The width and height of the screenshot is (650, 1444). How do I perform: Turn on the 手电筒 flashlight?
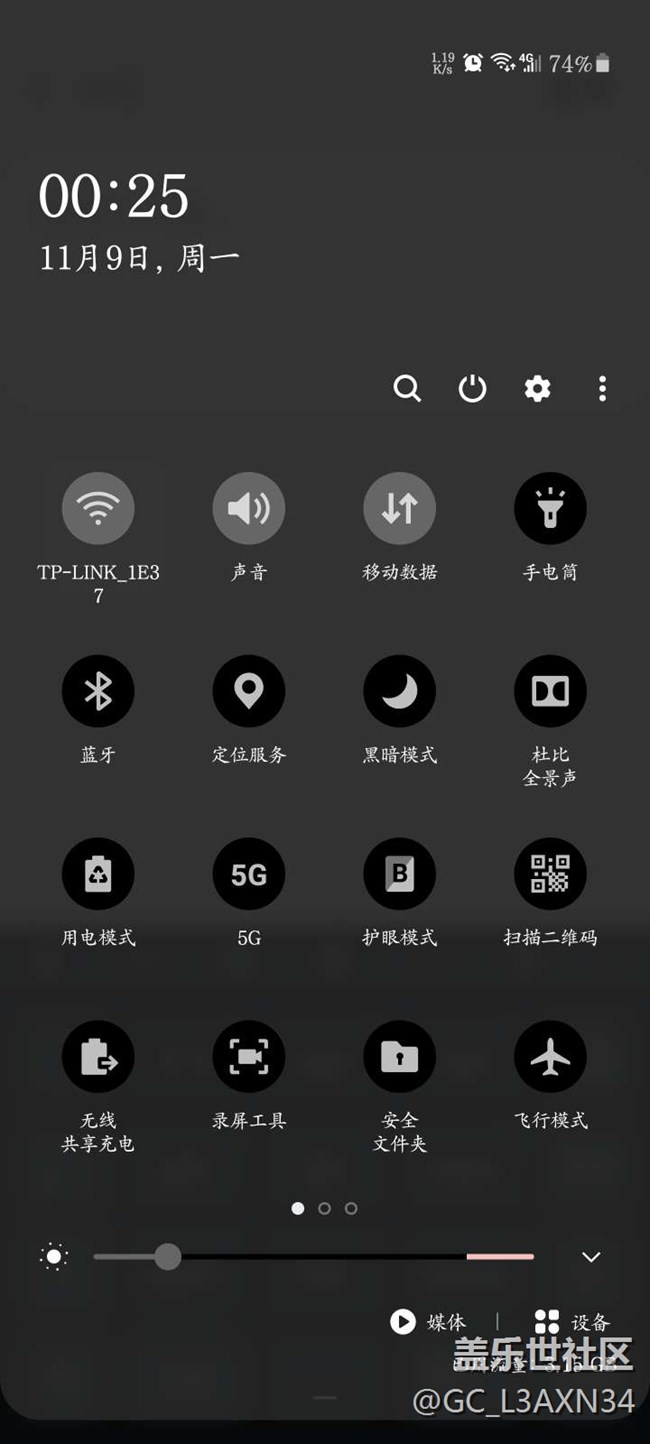pos(550,508)
